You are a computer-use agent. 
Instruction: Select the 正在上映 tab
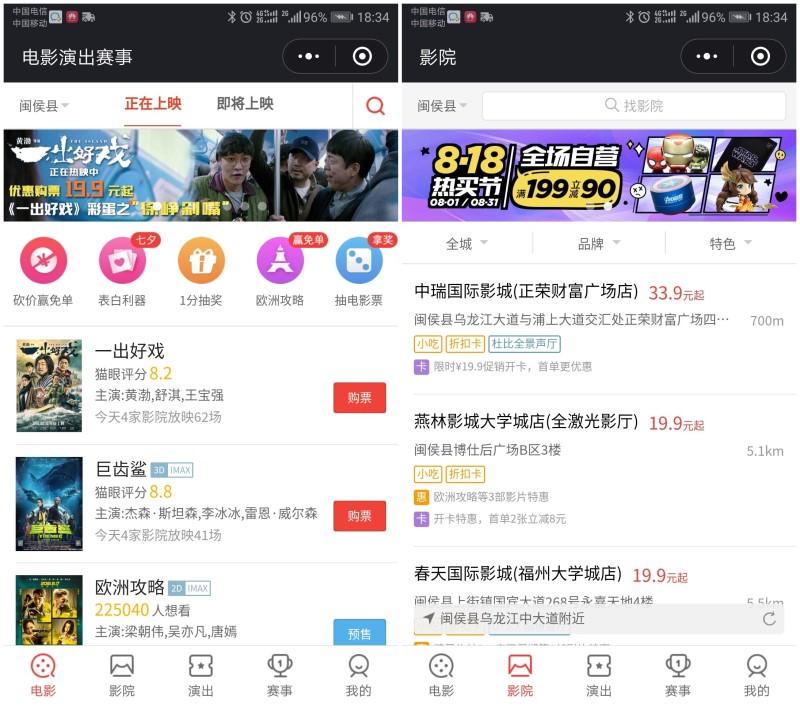tap(153, 104)
